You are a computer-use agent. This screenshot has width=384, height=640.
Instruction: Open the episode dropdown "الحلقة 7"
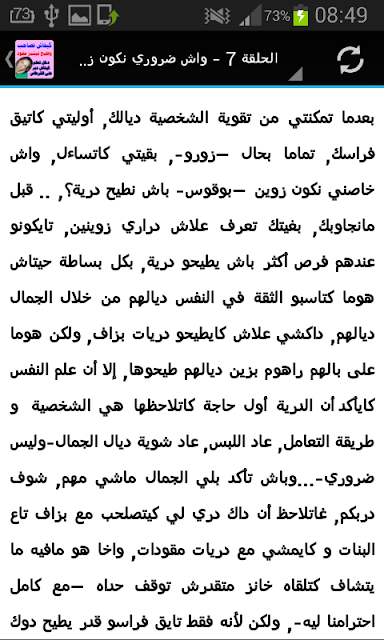pyautogui.click(x=182, y=59)
